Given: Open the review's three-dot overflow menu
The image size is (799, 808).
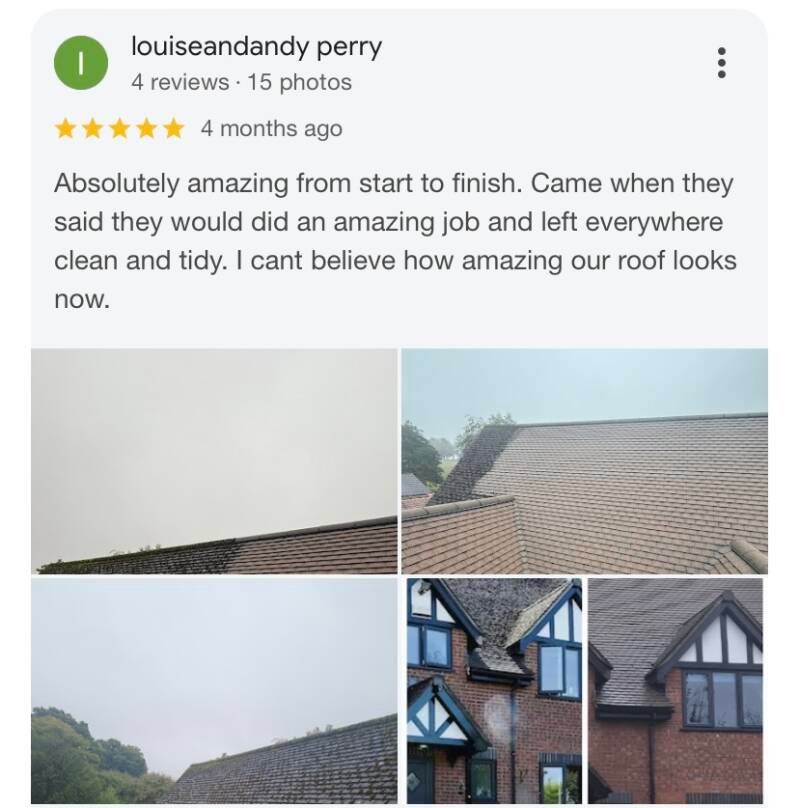Looking at the screenshot, I should point(721,63).
